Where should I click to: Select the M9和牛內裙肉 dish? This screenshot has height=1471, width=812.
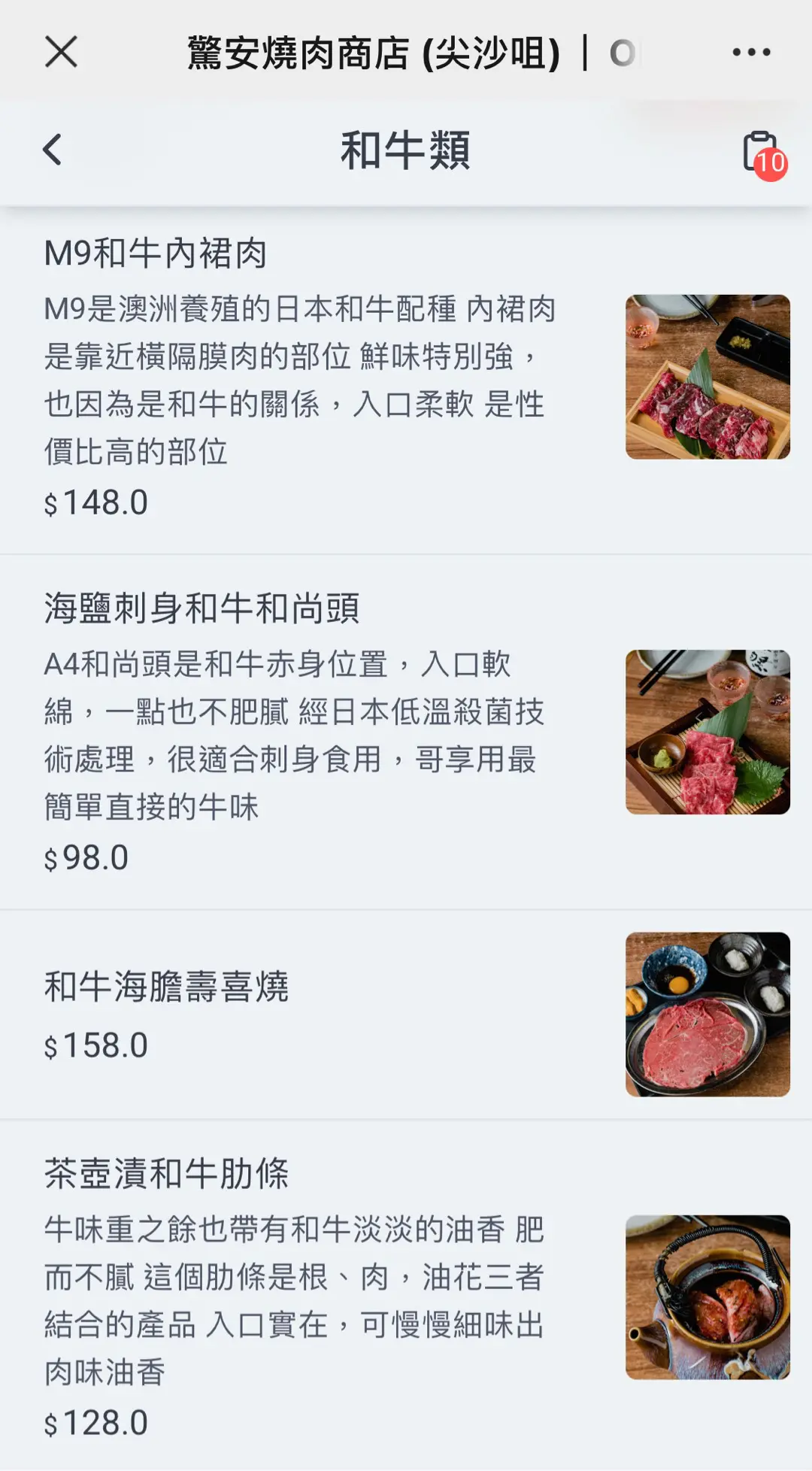click(156, 253)
